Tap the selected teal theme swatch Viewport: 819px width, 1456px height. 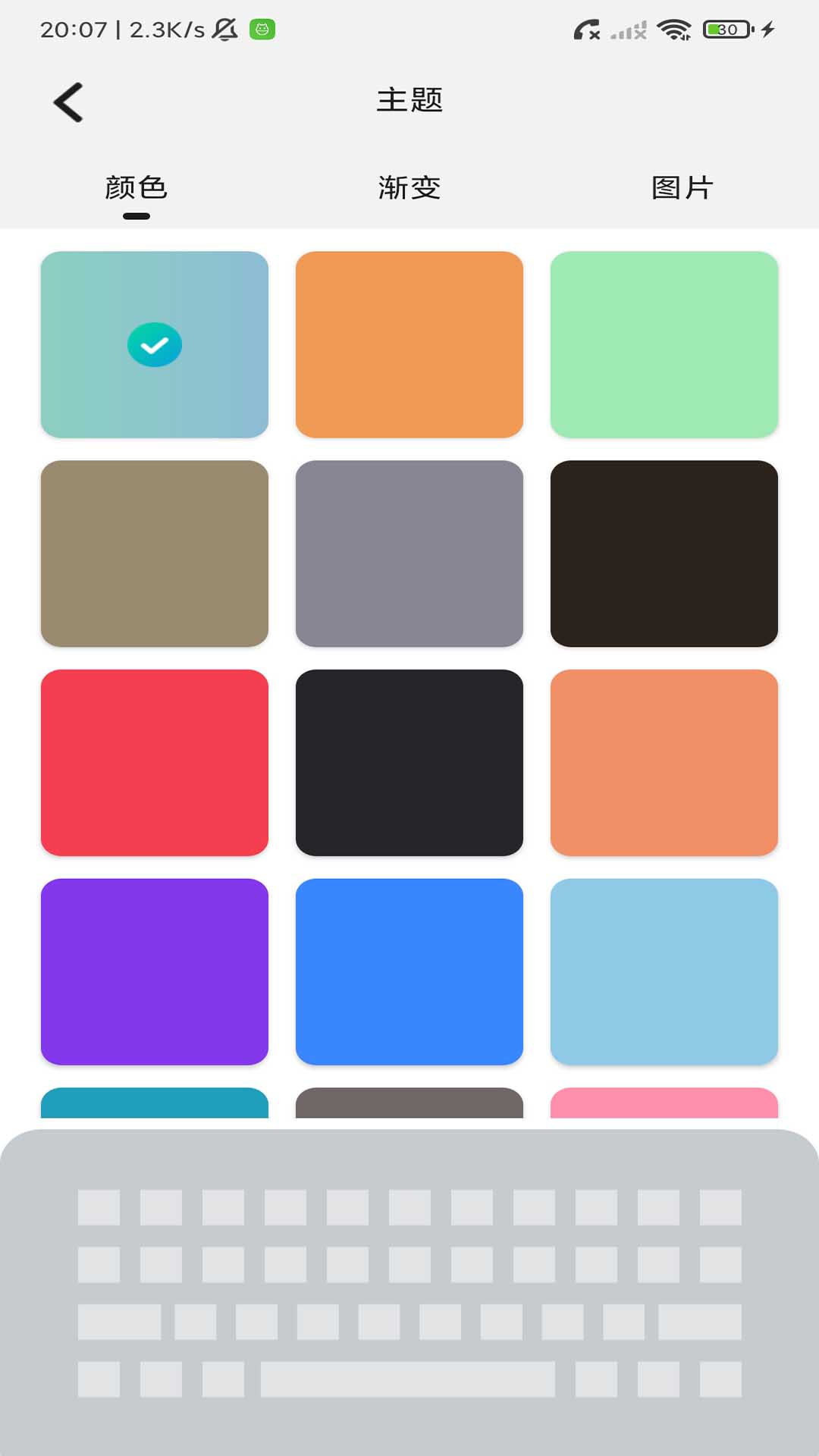coord(155,344)
